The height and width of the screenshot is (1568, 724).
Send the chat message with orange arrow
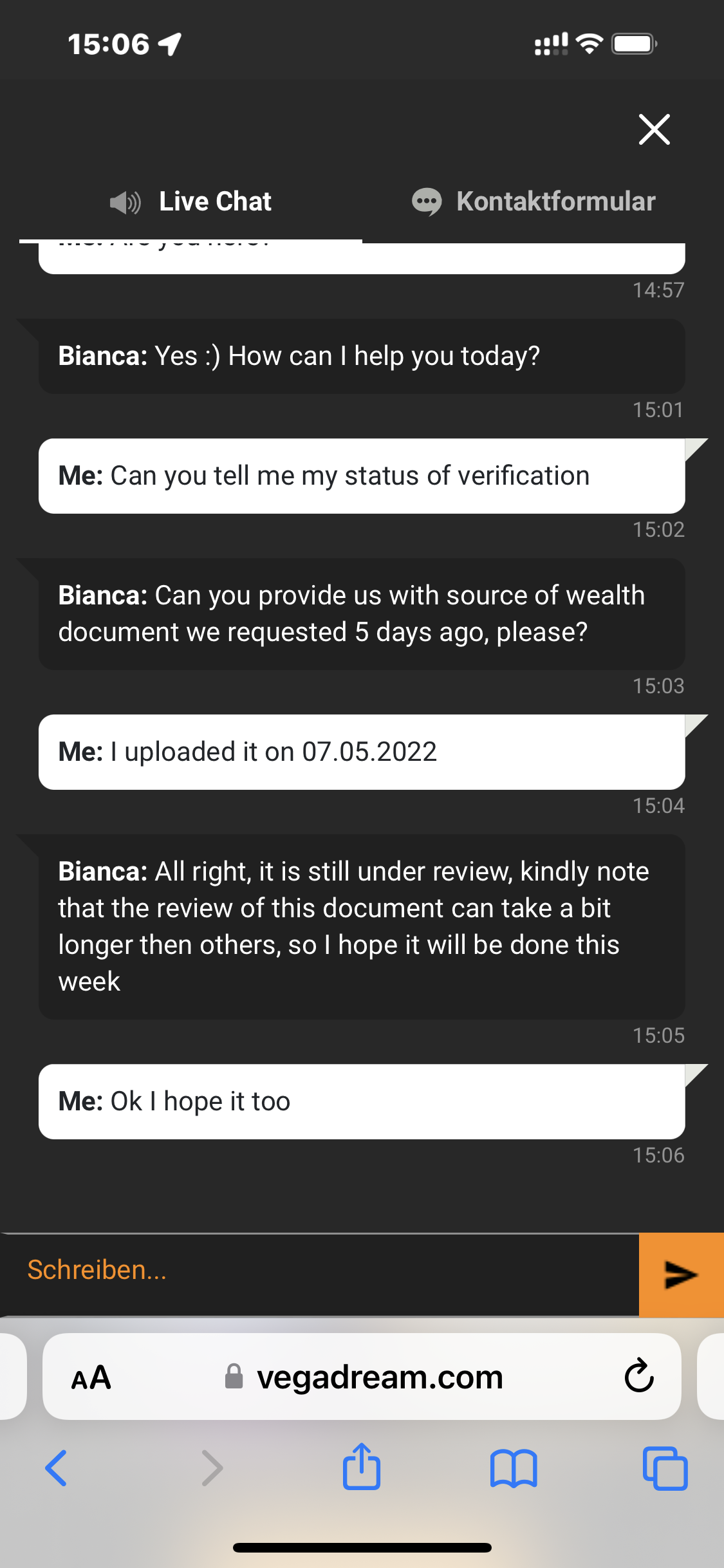pos(681,1274)
